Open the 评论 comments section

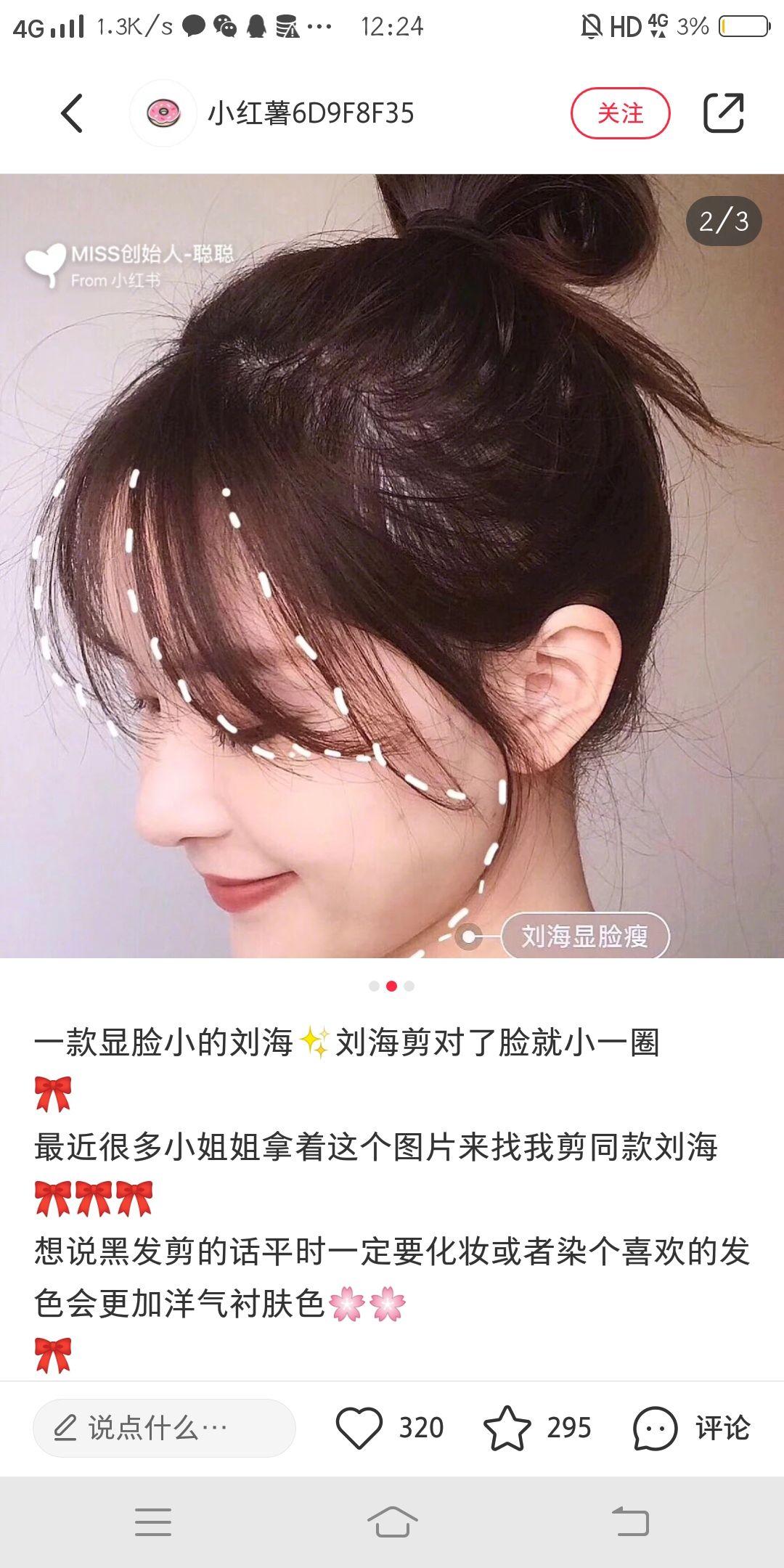(691, 1428)
